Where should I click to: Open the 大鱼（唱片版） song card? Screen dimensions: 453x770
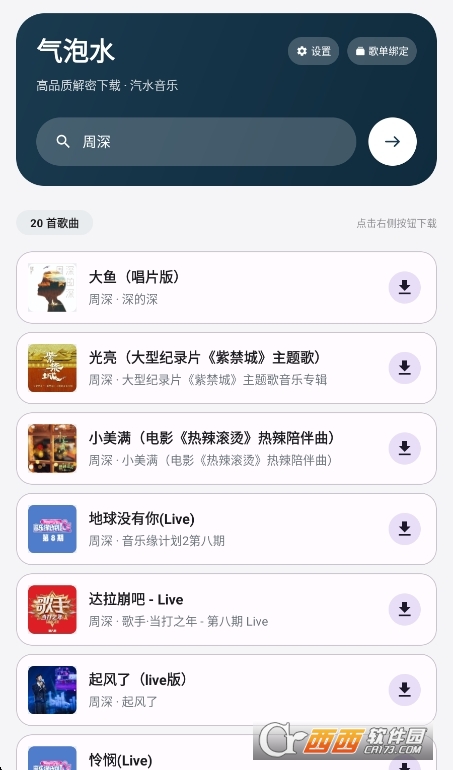coord(226,287)
